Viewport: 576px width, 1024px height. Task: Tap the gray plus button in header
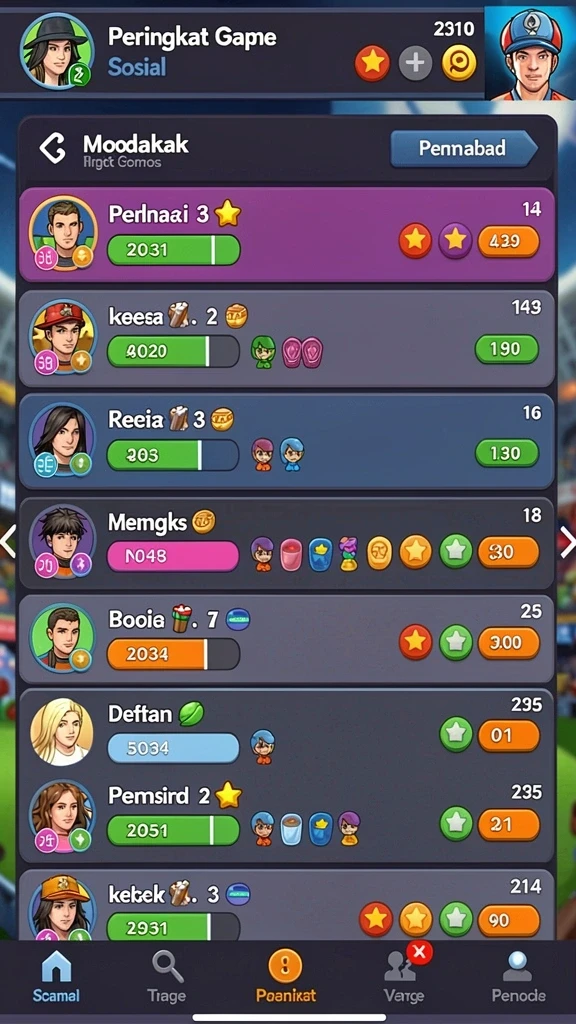415,63
